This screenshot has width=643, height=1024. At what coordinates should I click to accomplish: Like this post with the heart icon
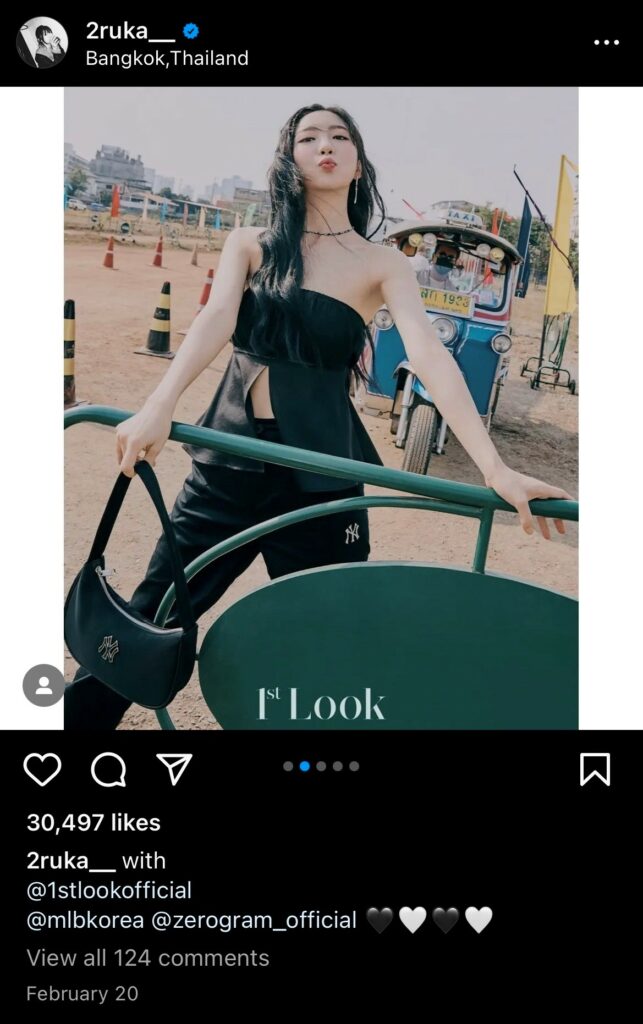(43, 769)
